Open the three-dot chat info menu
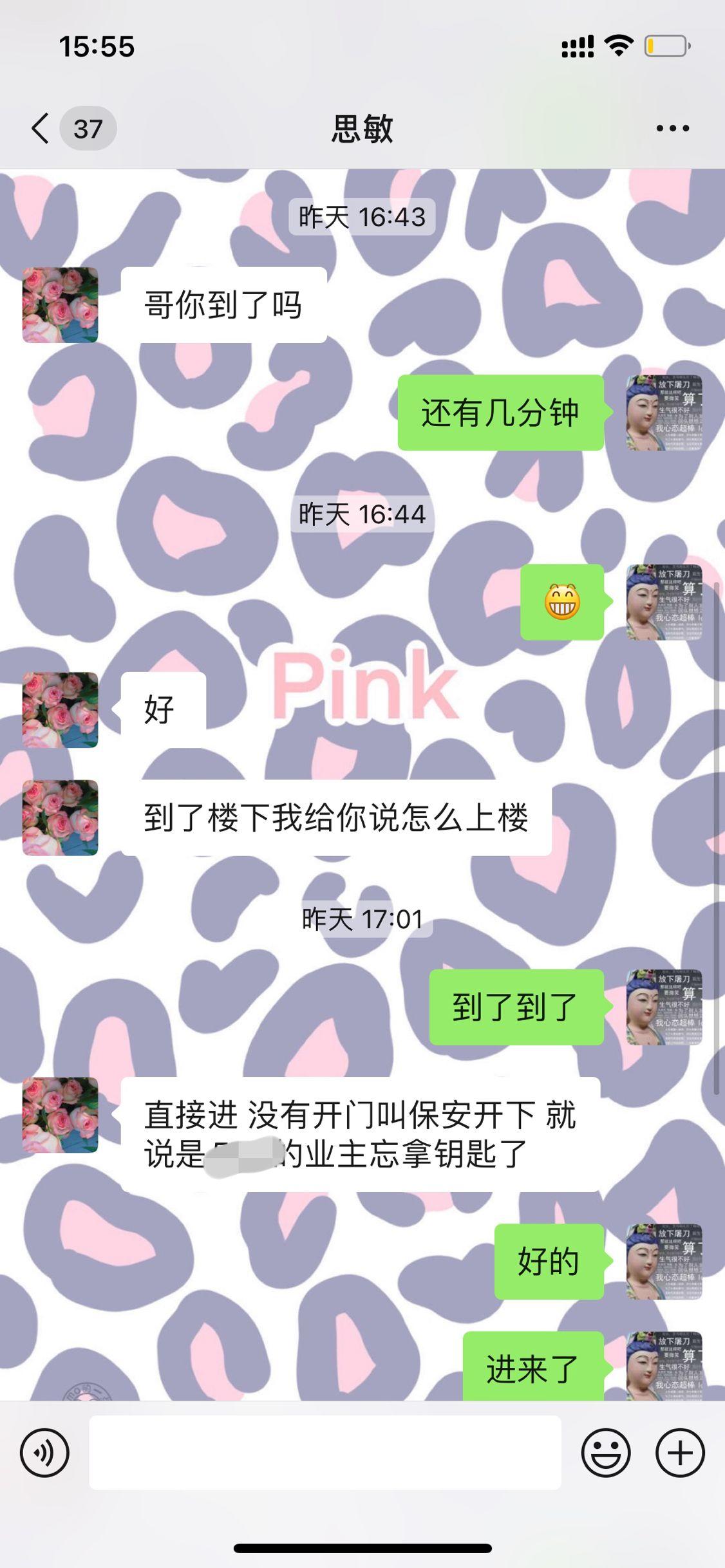 tap(672, 128)
